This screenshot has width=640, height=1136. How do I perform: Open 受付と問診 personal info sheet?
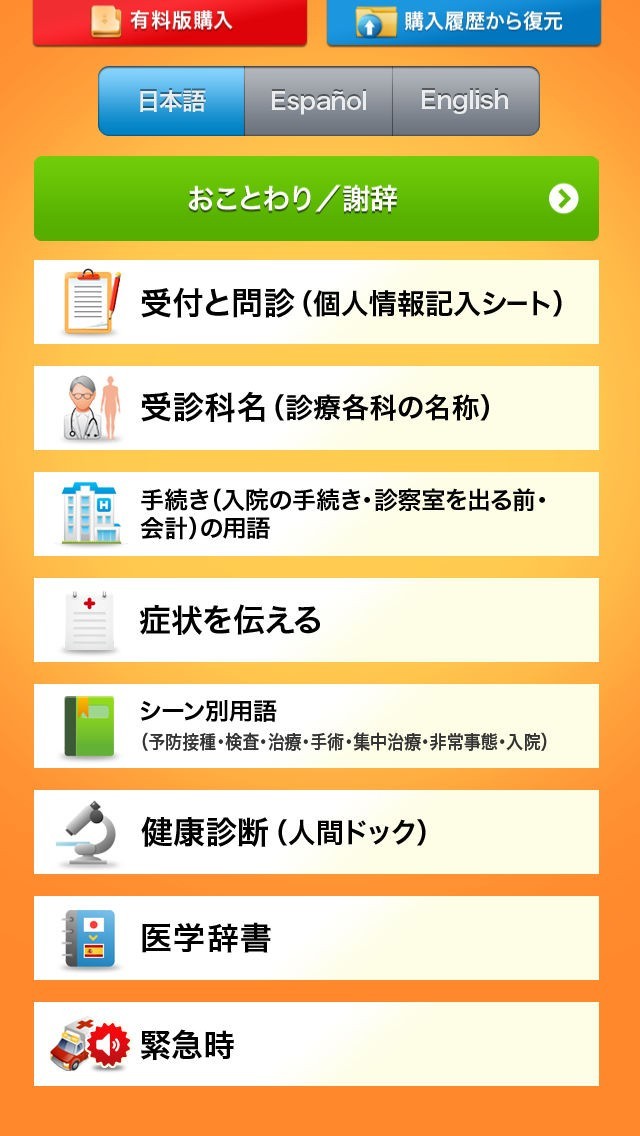(316, 302)
